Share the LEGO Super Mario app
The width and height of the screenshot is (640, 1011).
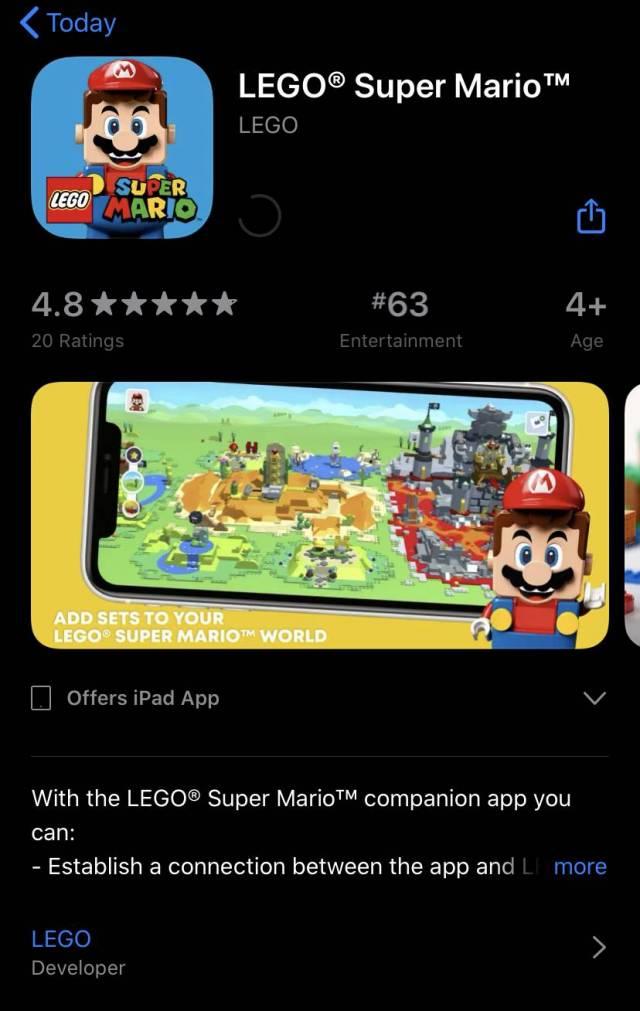coord(591,216)
